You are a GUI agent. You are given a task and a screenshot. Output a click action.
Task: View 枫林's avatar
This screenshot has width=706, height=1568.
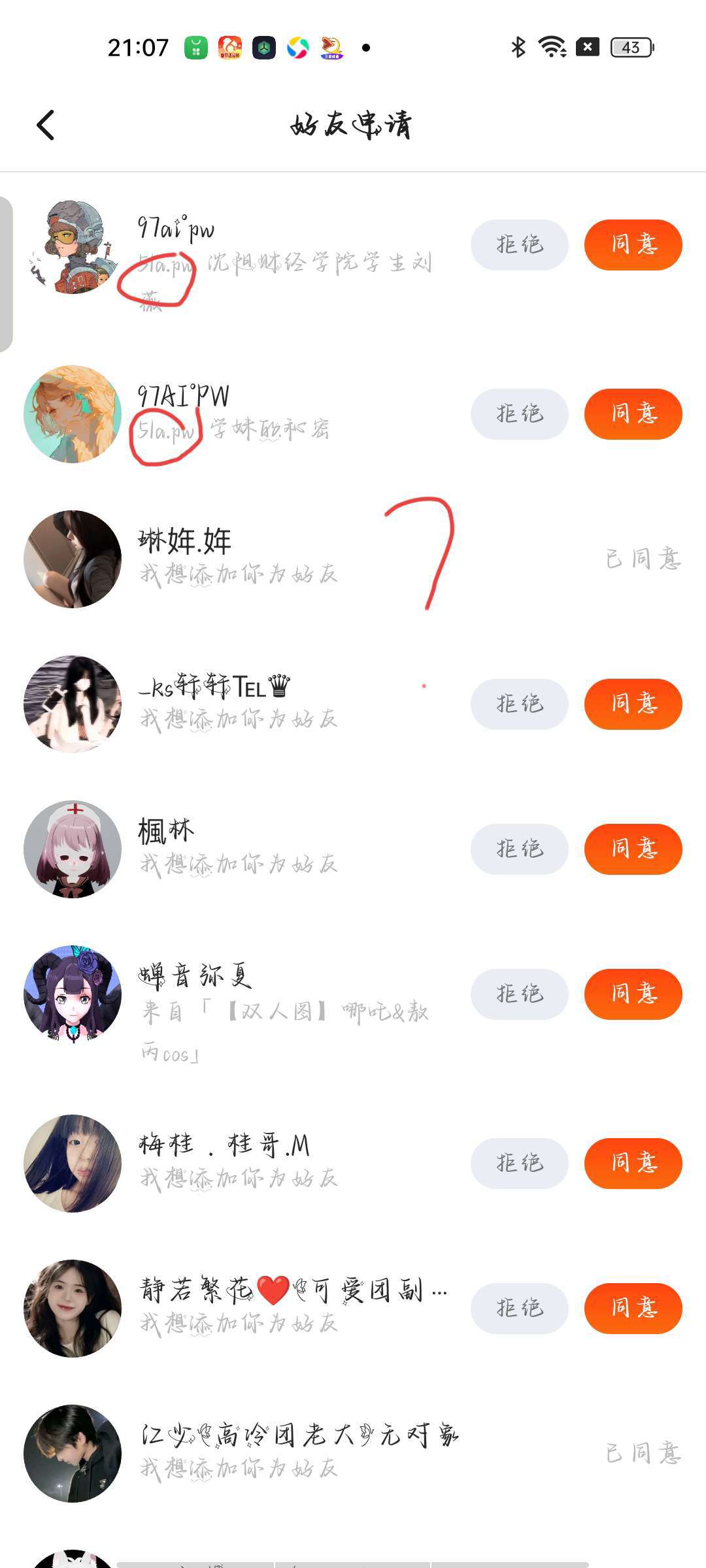click(73, 849)
